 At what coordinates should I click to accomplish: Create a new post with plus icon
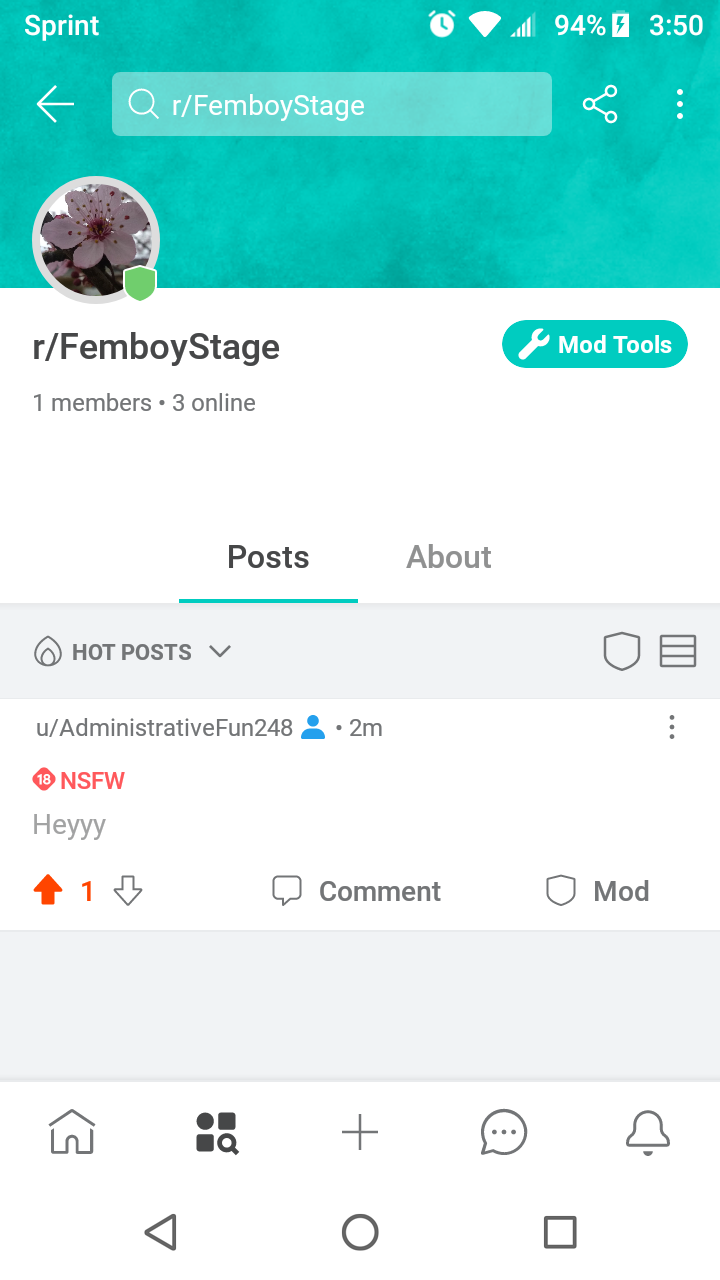[x=360, y=1133]
